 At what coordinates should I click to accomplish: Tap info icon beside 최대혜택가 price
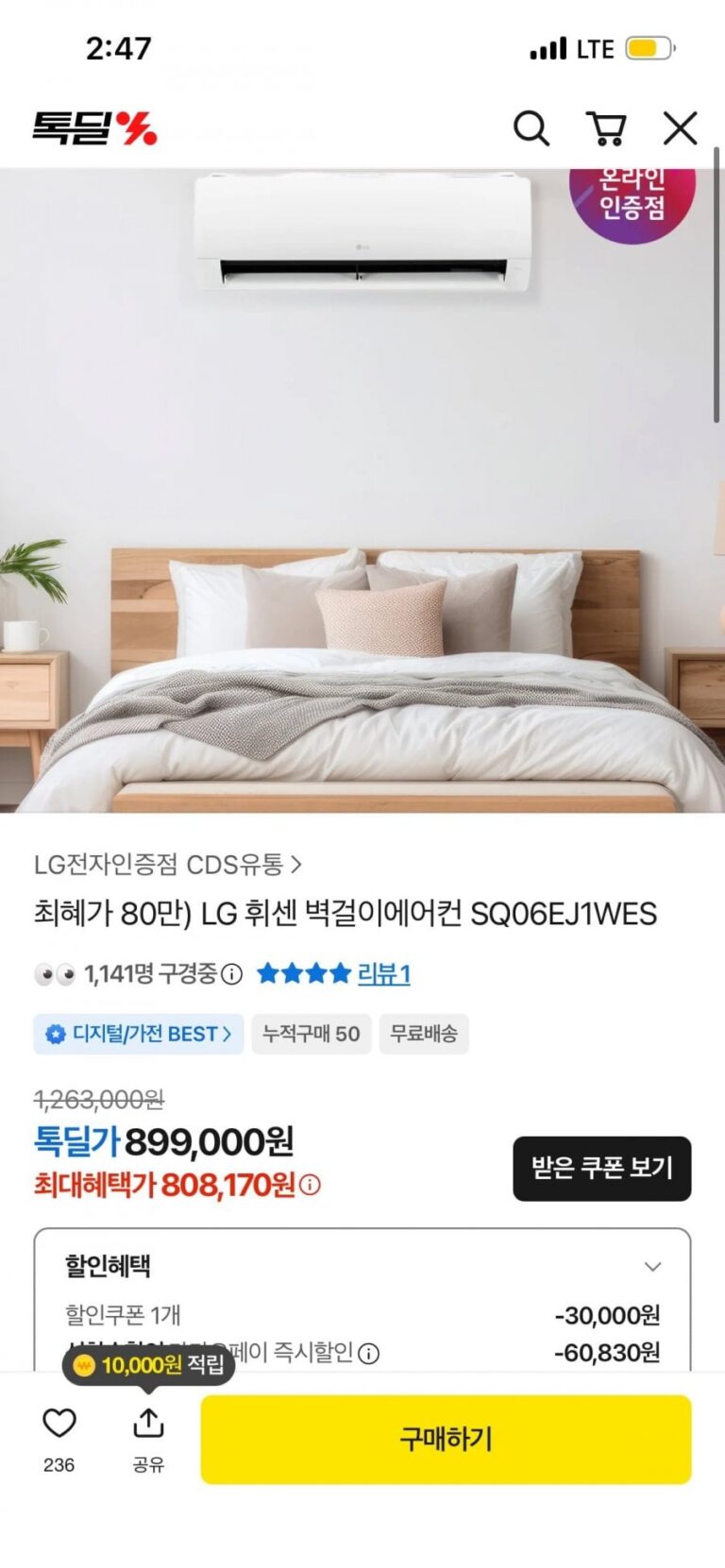310,1184
